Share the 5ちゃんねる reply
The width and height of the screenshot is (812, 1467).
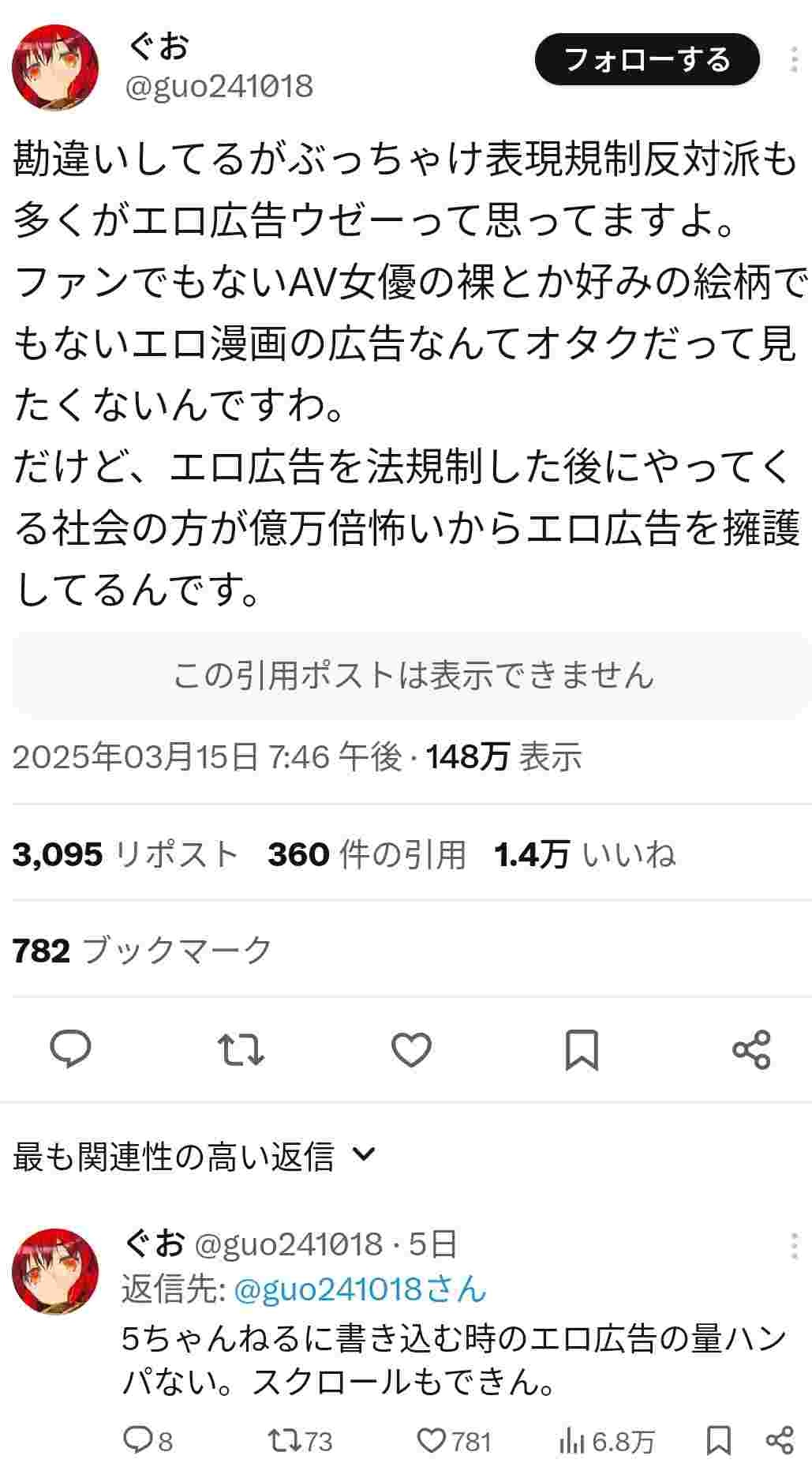pos(780,1441)
